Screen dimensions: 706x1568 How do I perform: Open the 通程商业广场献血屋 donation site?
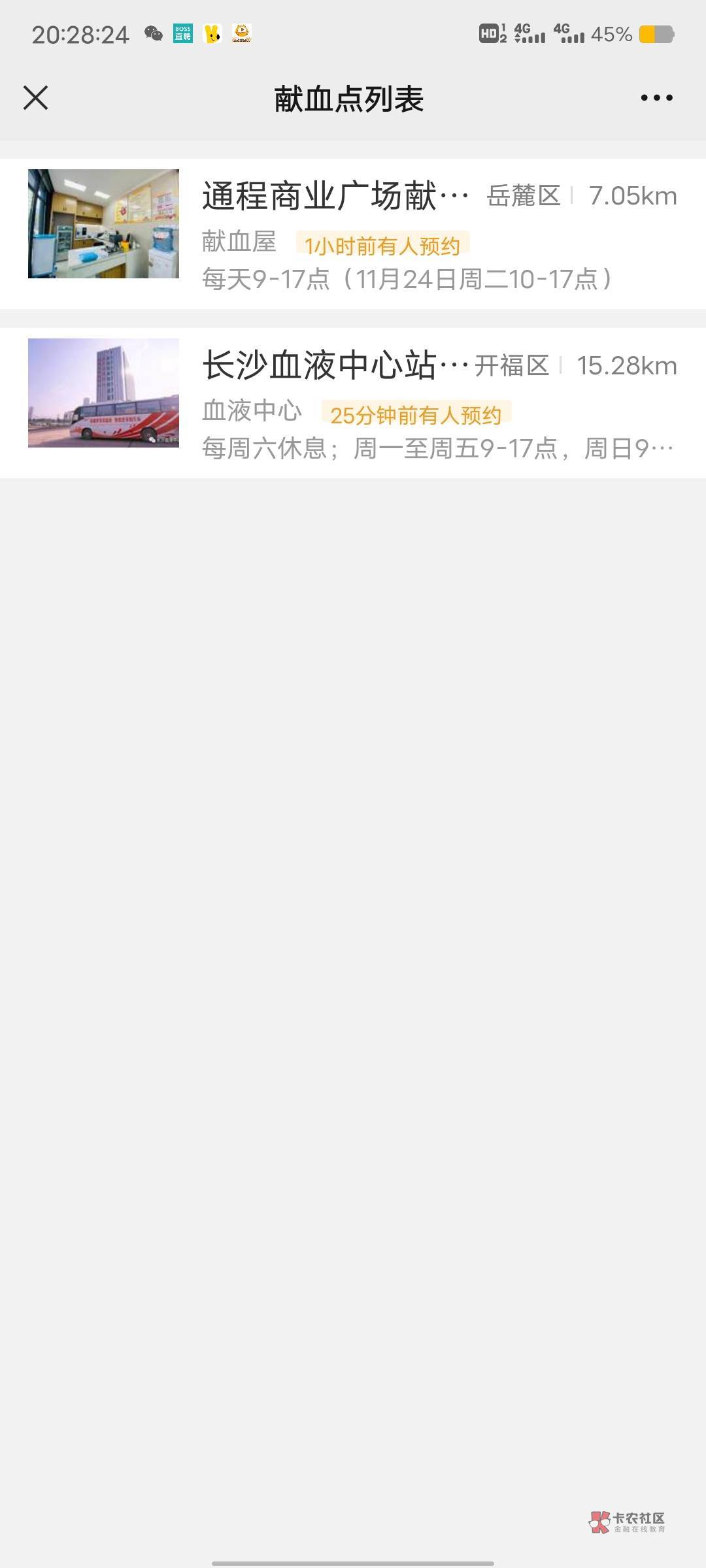(353, 234)
